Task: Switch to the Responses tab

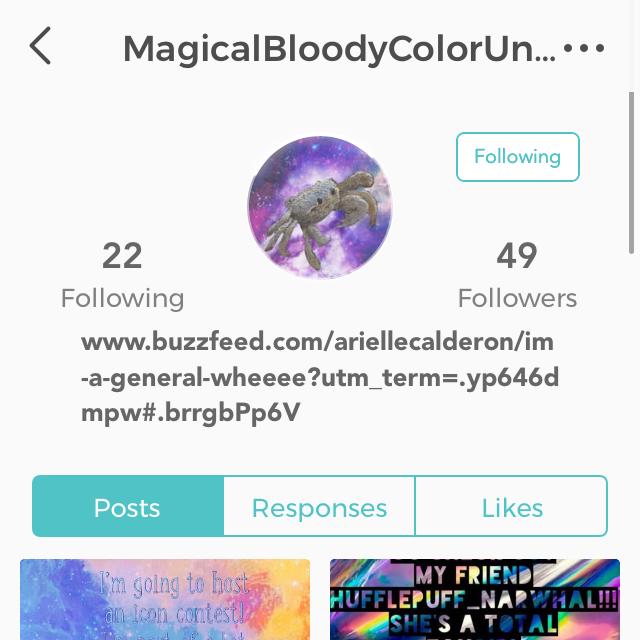Action: click(x=319, y=507)
